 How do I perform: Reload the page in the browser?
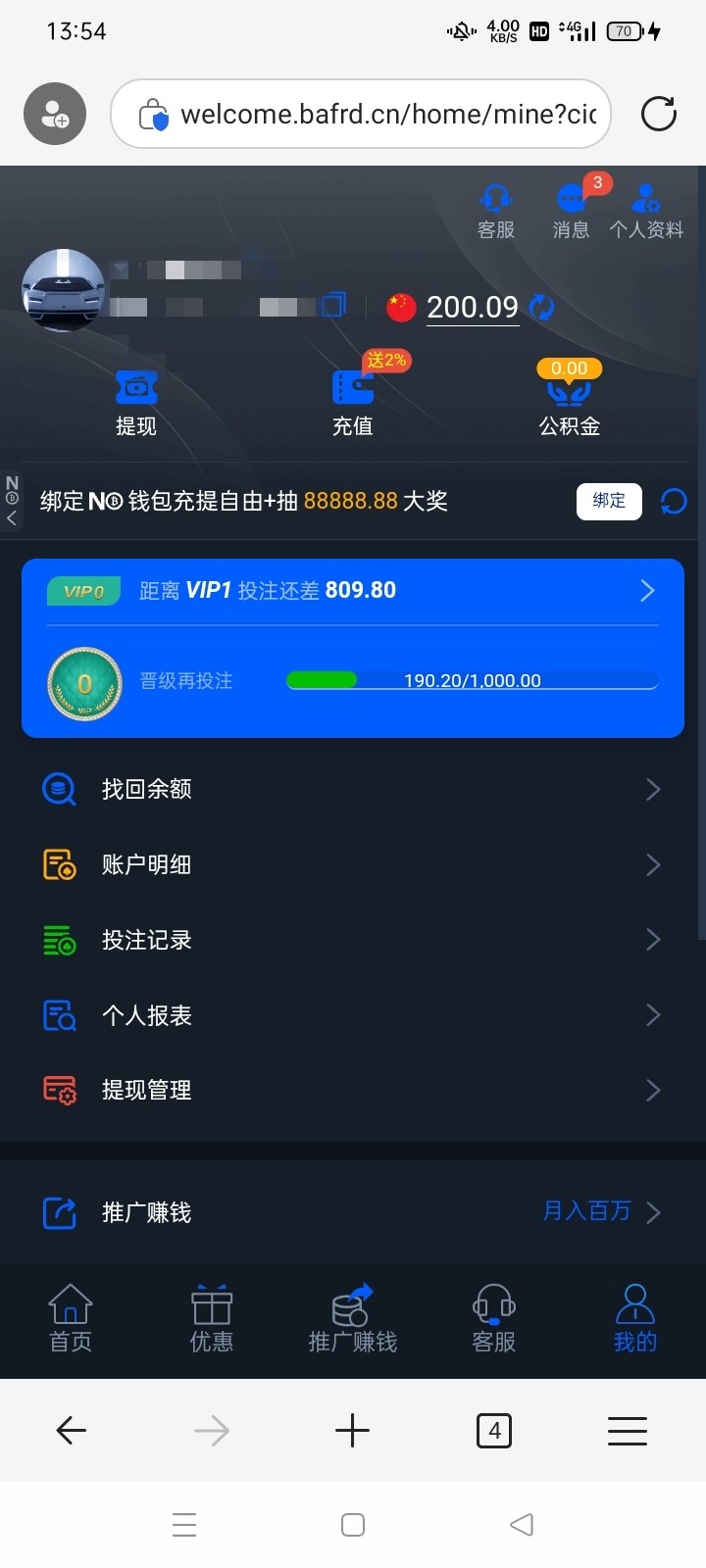(x=659, y=114)
